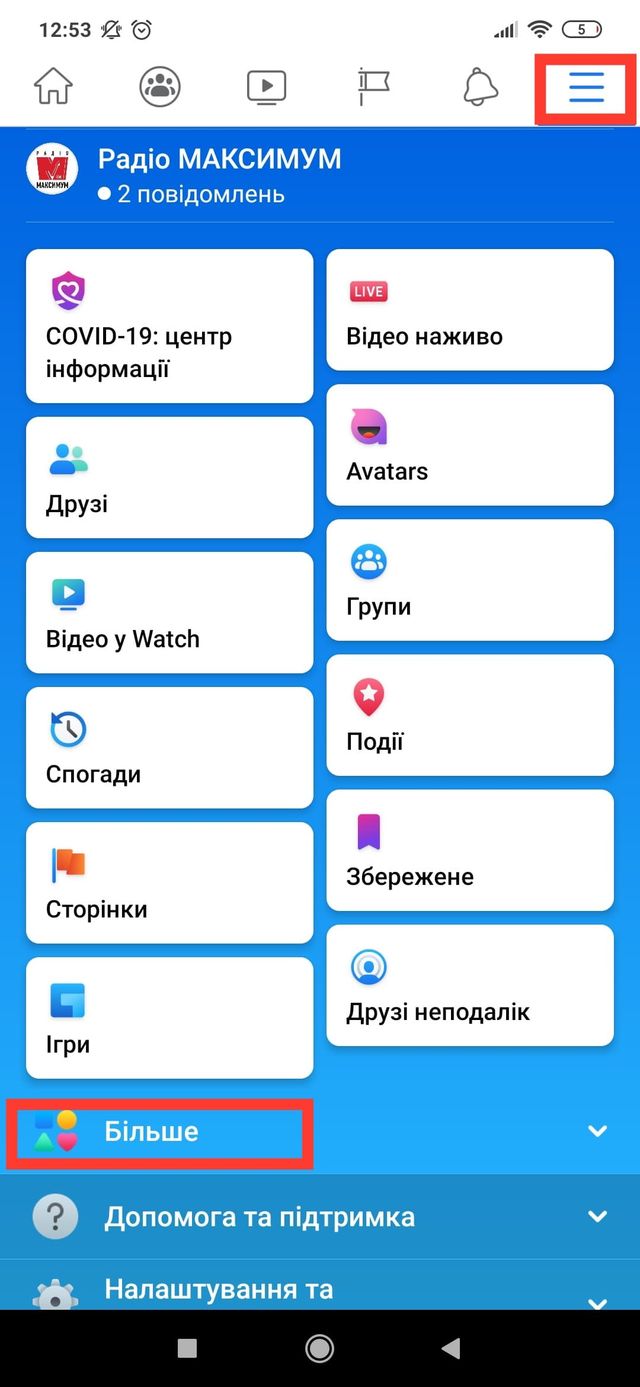
Task: Open the Спогади card
Action: 169,748
